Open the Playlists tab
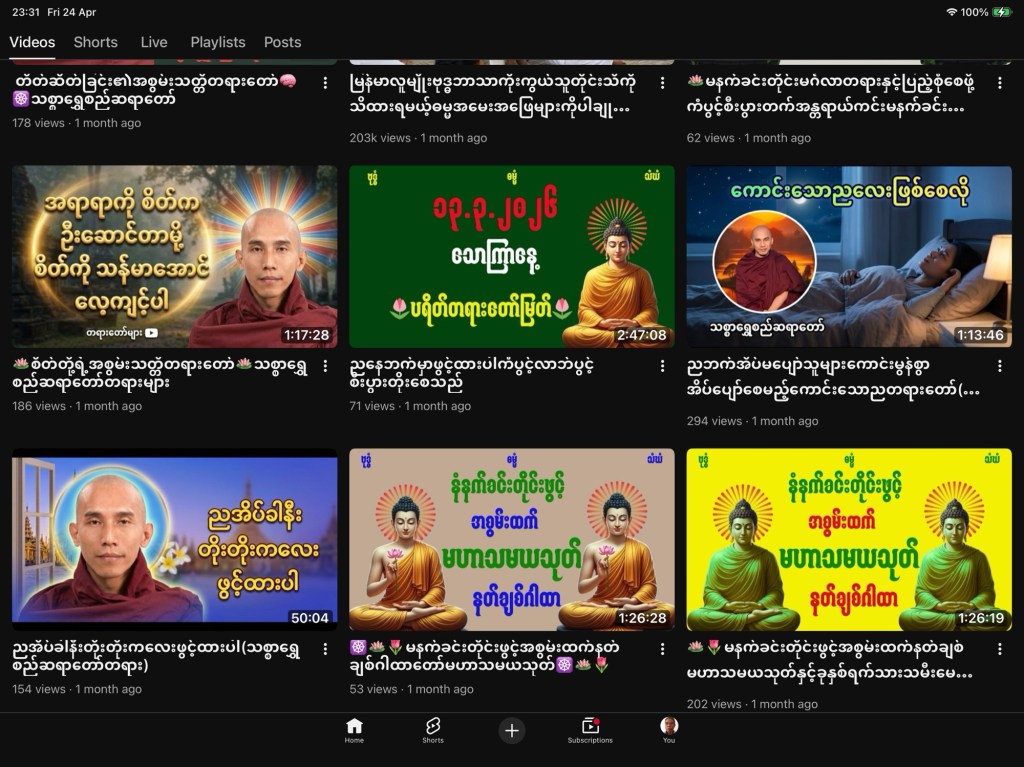 tap(217, 42)
